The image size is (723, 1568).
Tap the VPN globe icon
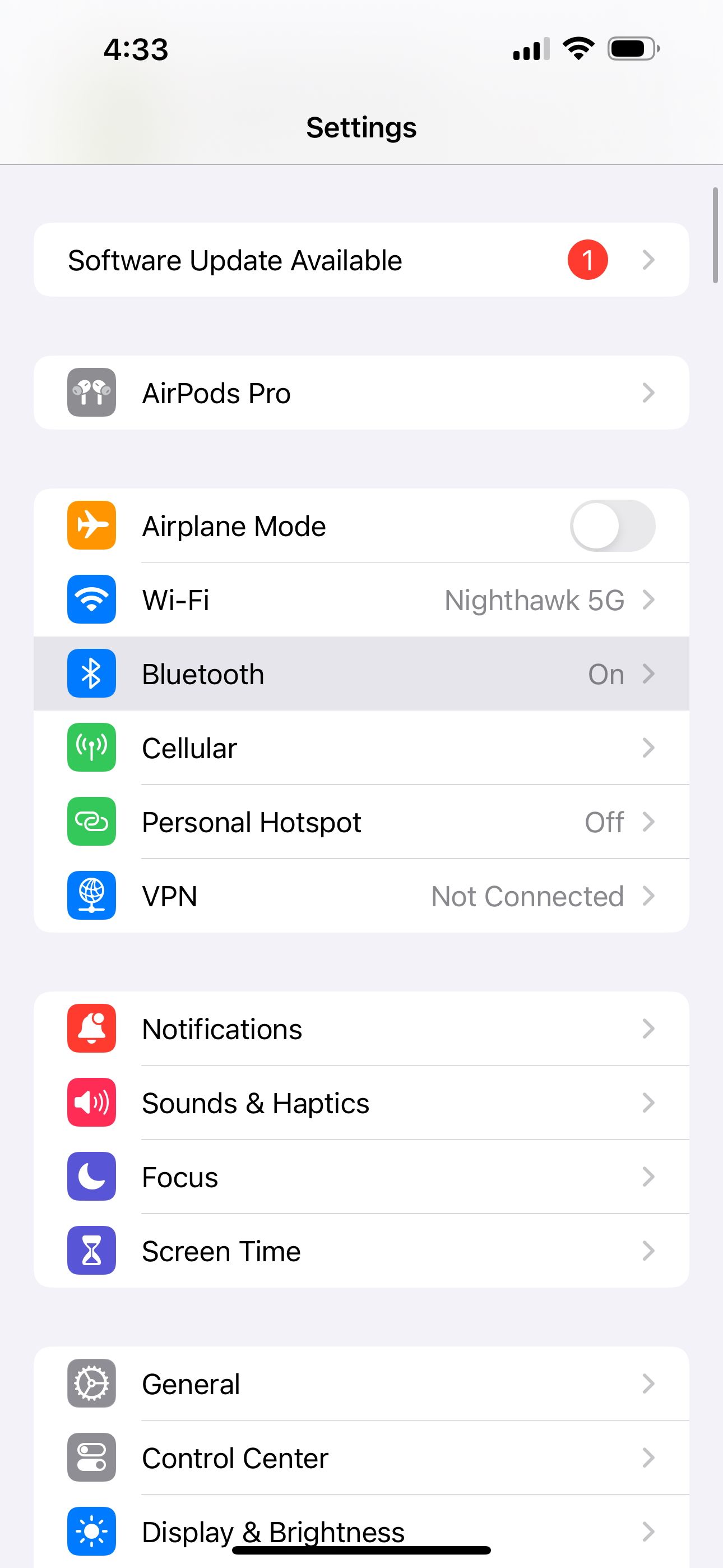(x=91, y=896)
